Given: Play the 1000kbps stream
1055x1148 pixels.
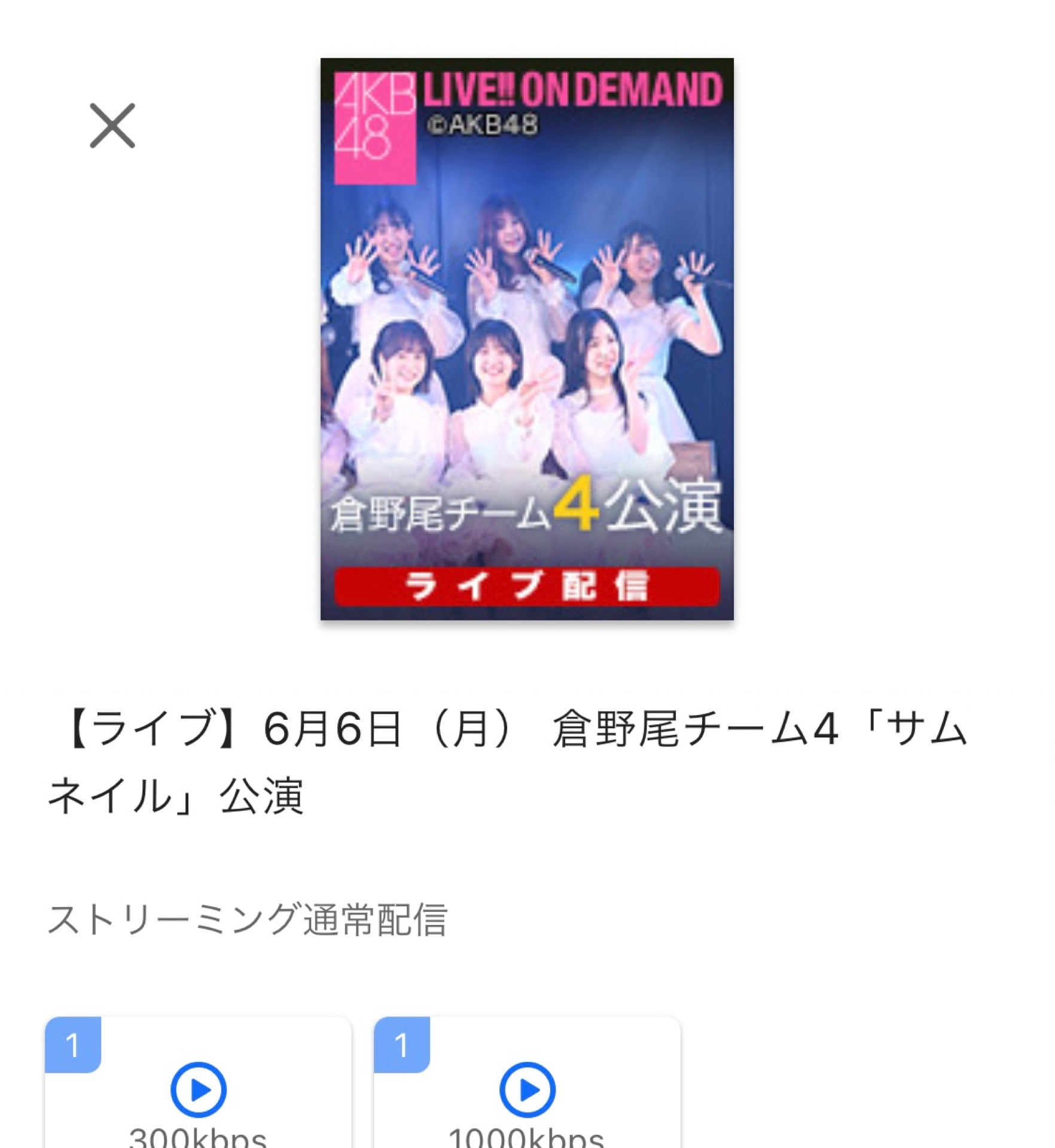Looking at the screenshot, I should coord(527,1090).
